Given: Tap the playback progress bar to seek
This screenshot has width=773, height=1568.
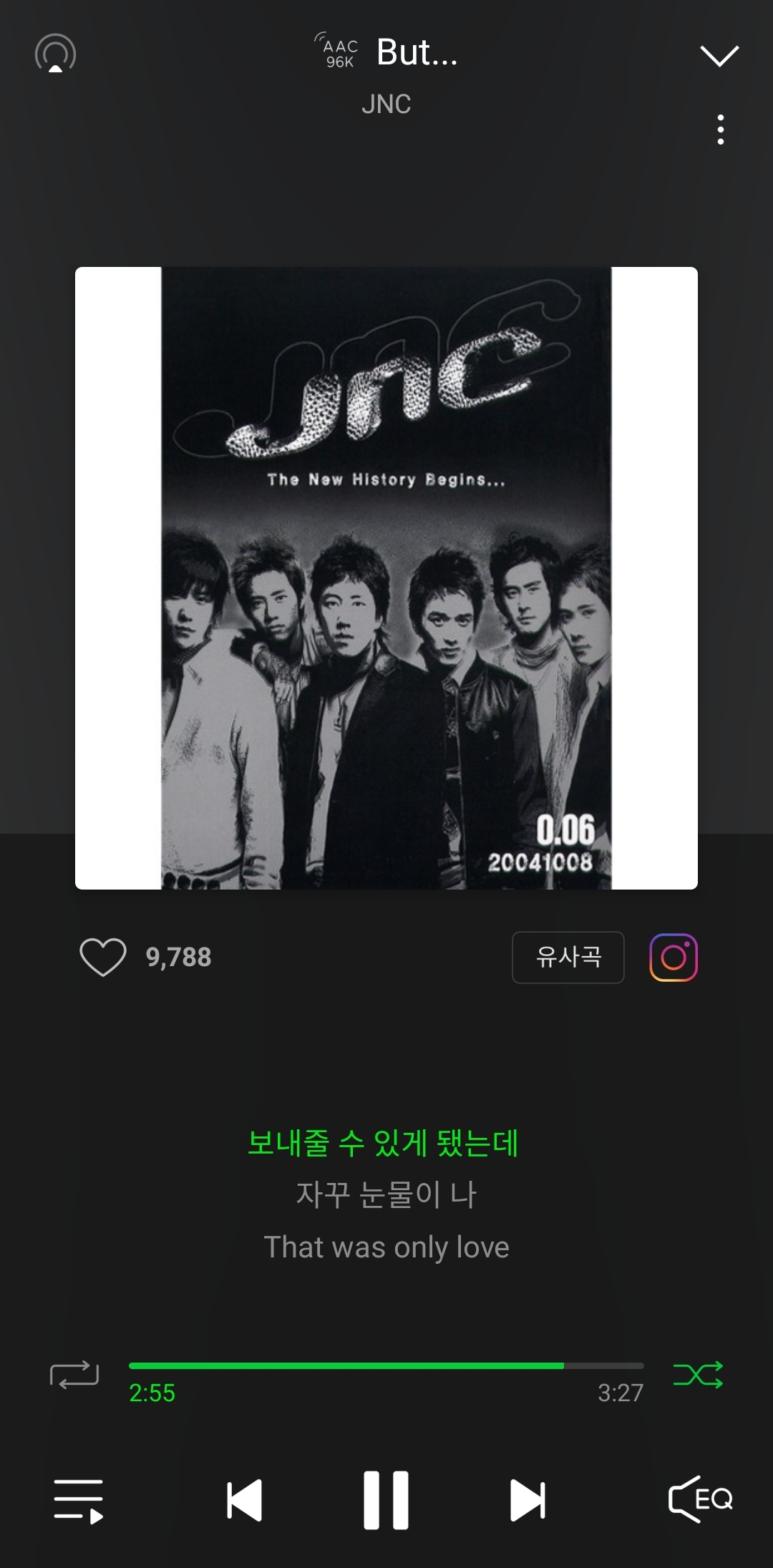Looking at the screenshot, I should pos(386,1365).
